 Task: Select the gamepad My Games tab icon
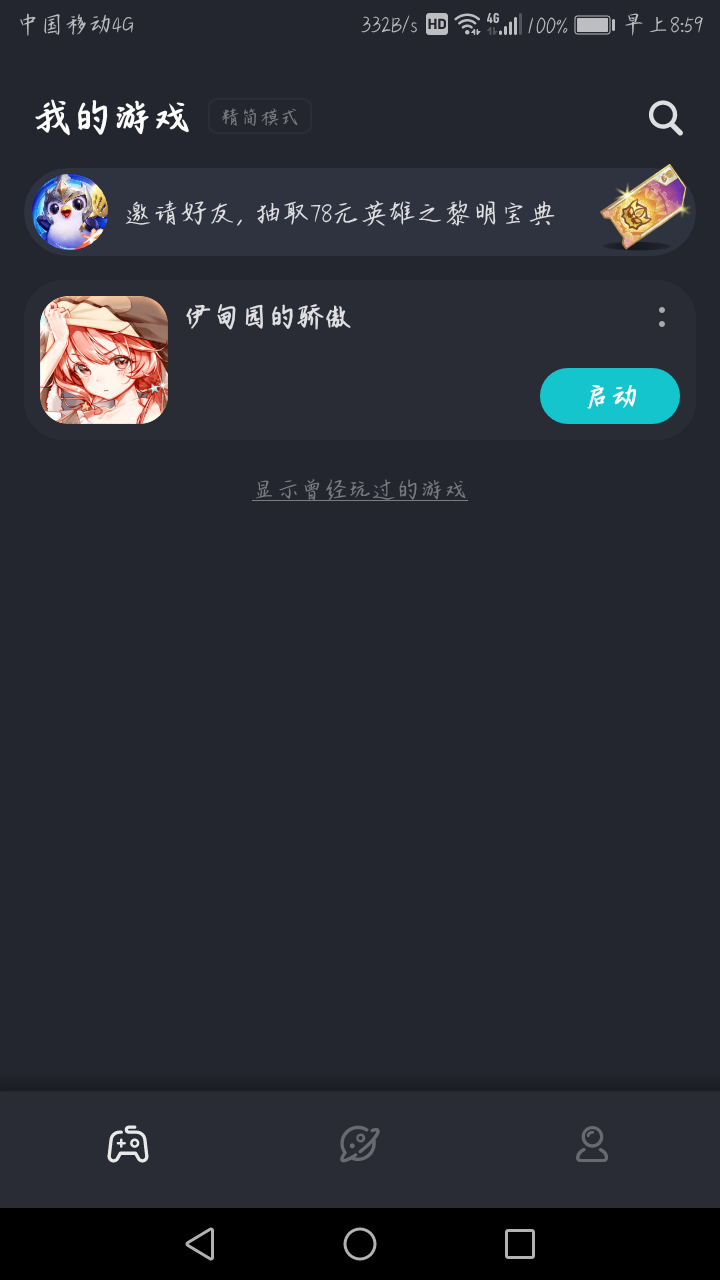[x=126, y=1146]
